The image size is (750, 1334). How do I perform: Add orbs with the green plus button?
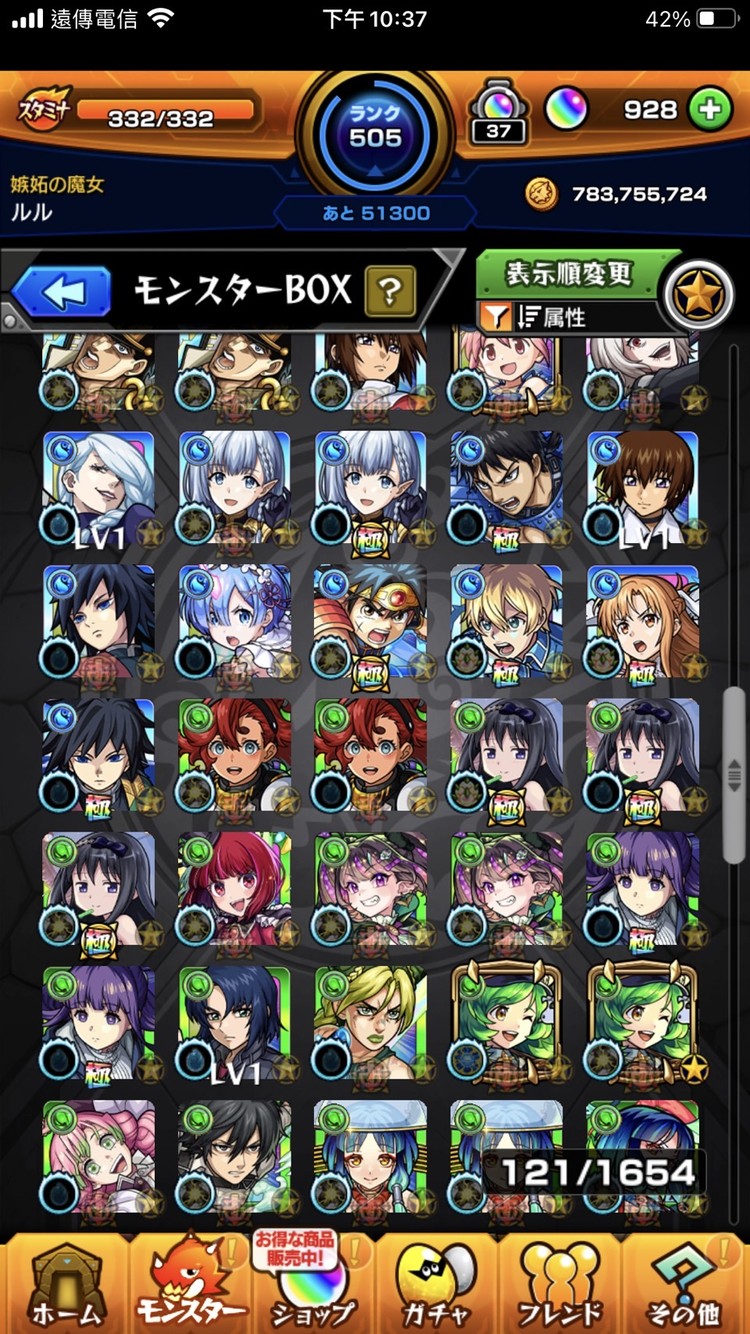pyautogui.click(x=709, y=110)
